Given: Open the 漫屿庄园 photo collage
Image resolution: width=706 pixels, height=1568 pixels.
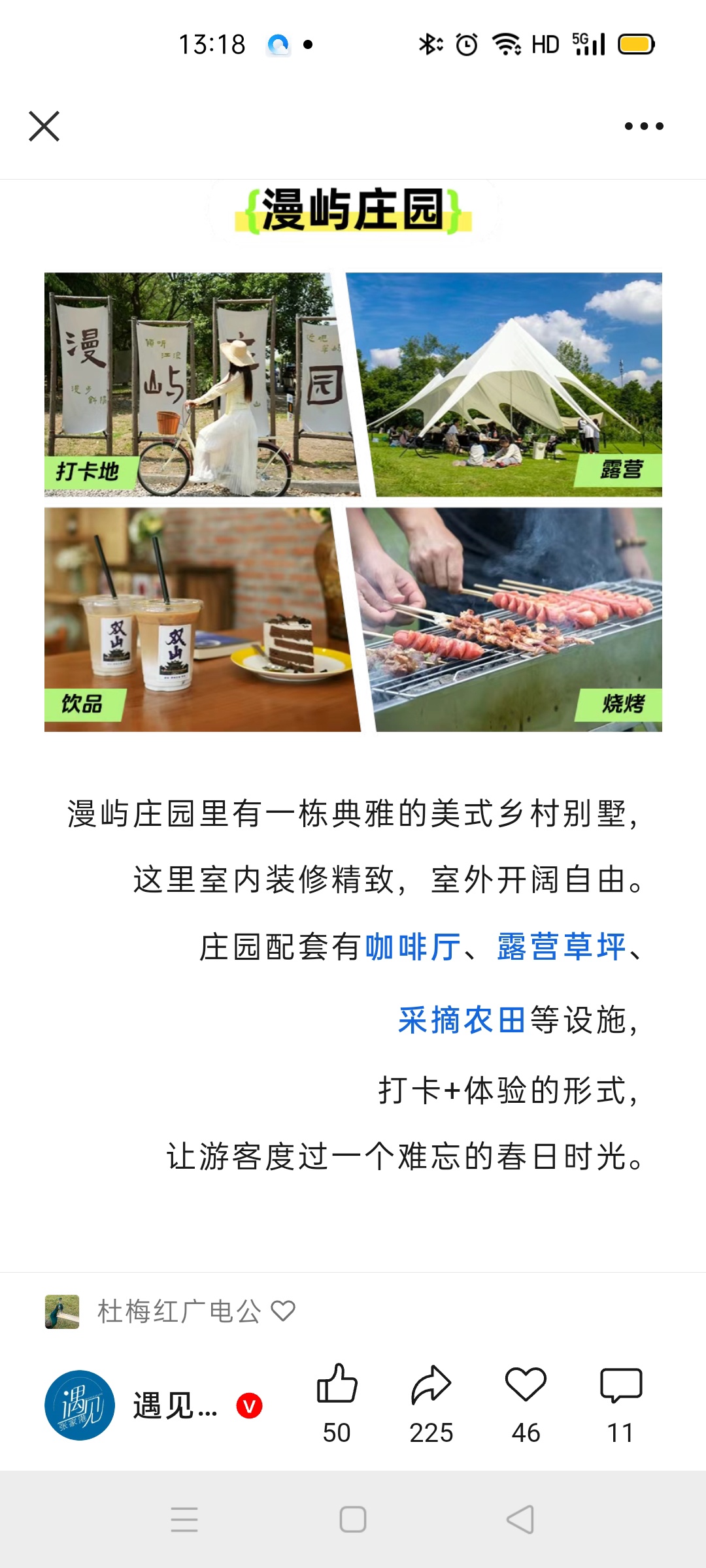Looking at the screenshot, I should click(x=353, y=502).
